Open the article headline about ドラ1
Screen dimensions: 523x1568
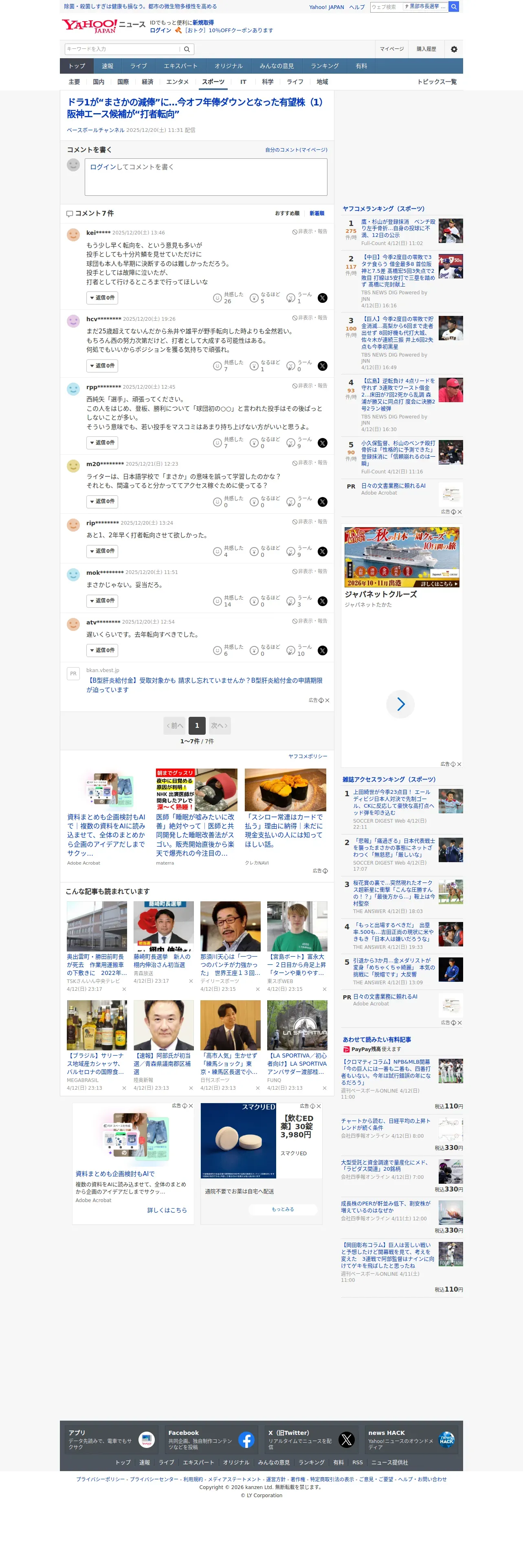pos(195,108)
